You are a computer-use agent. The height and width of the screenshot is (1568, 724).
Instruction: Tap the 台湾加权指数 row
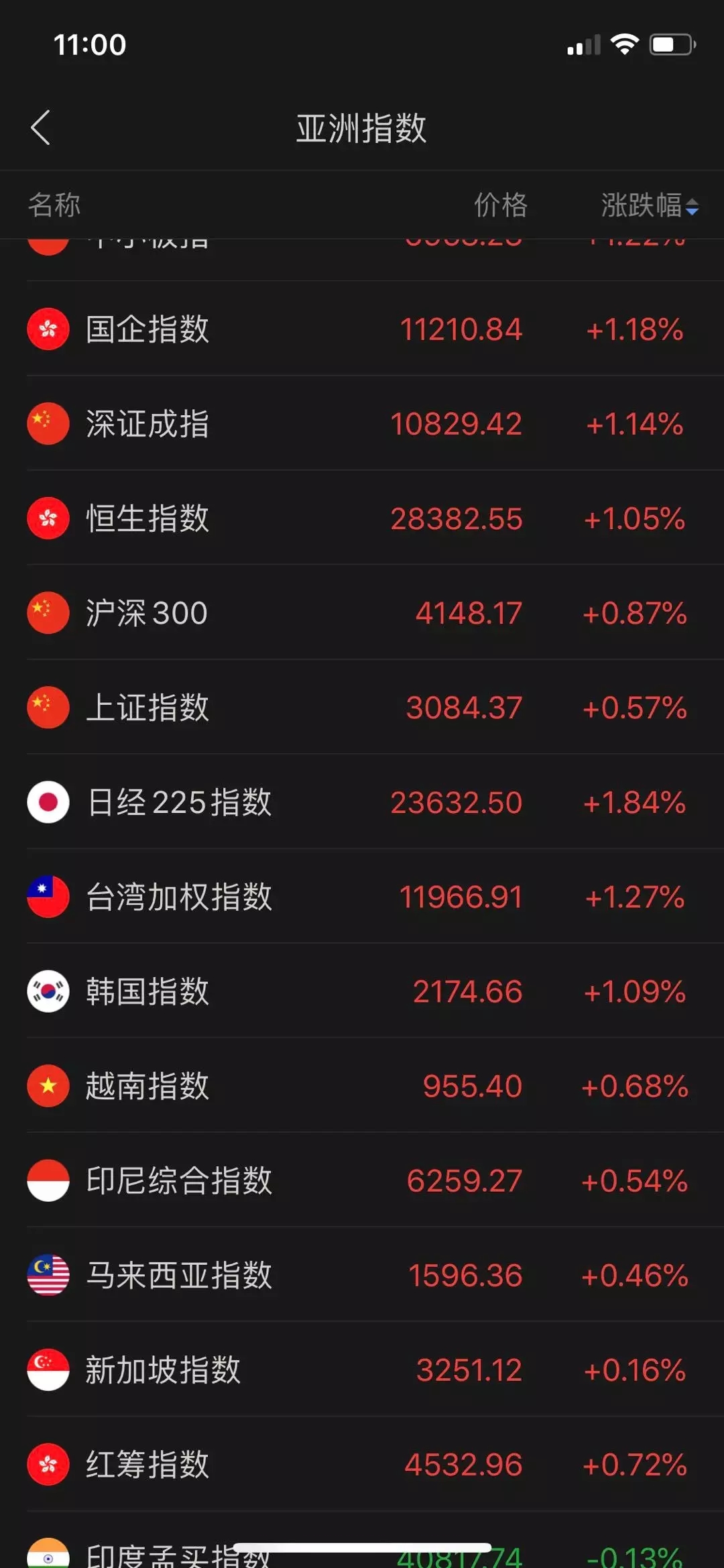click(362, 897)
